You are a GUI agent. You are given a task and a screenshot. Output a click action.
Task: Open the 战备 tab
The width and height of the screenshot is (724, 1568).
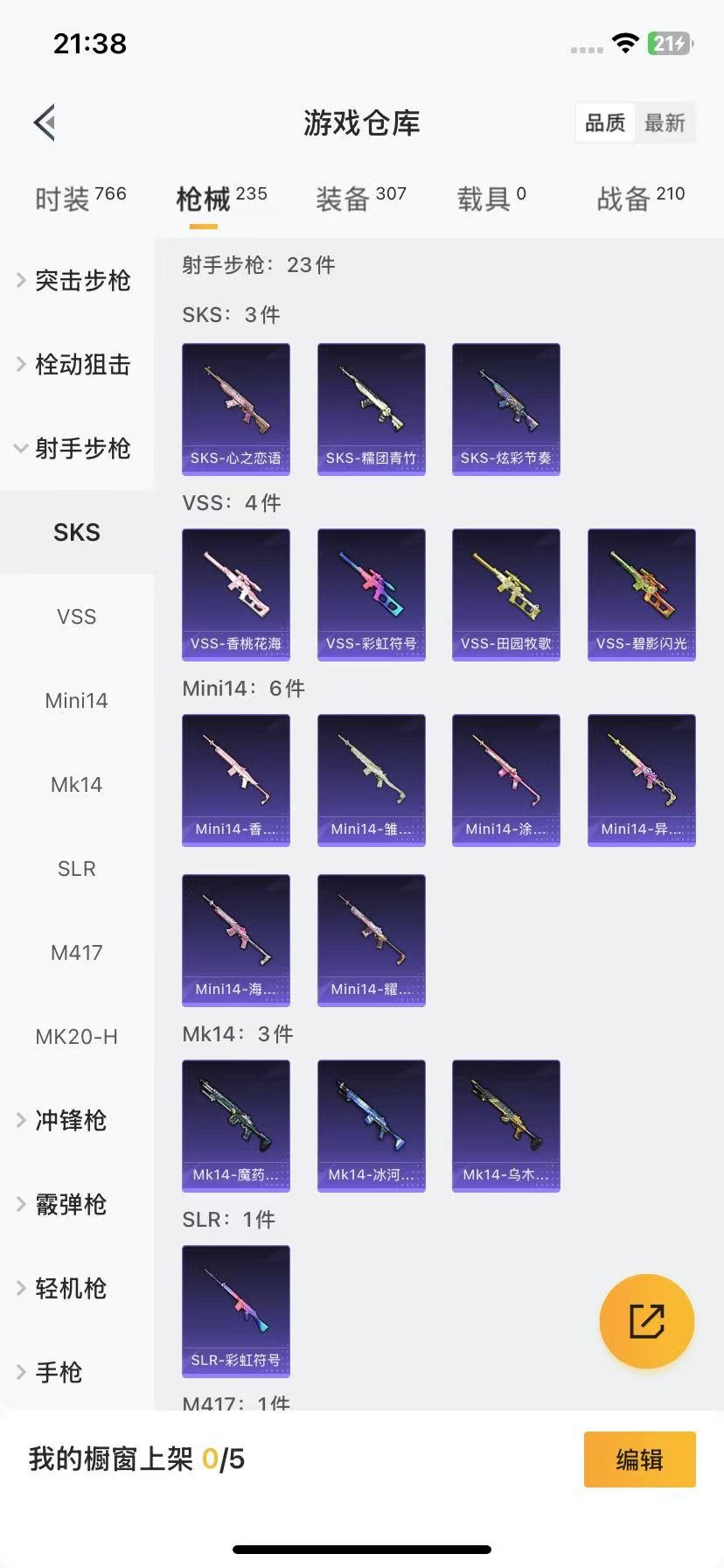[x=641, y=199]
